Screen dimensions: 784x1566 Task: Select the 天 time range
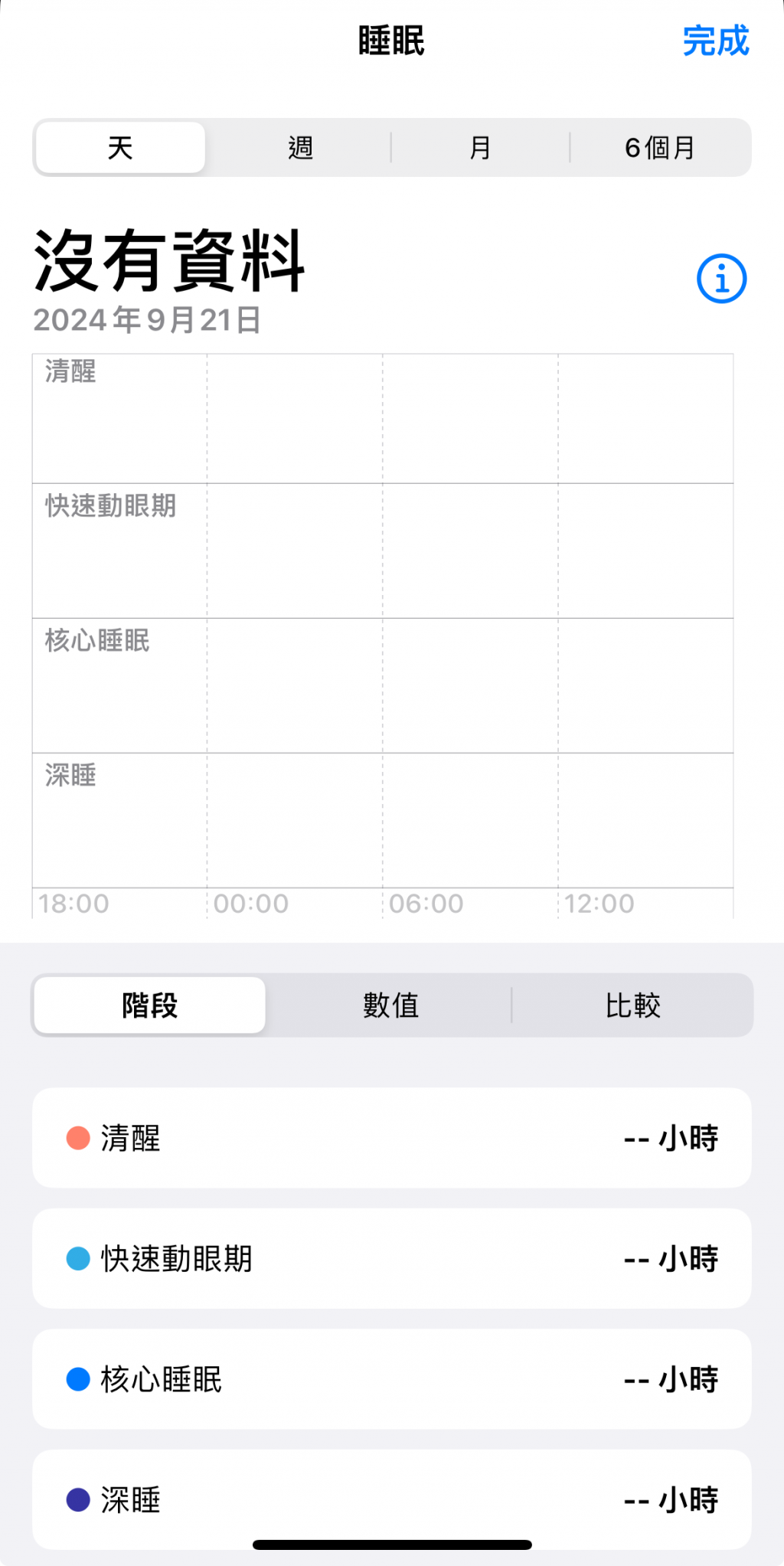coord(120,147)
